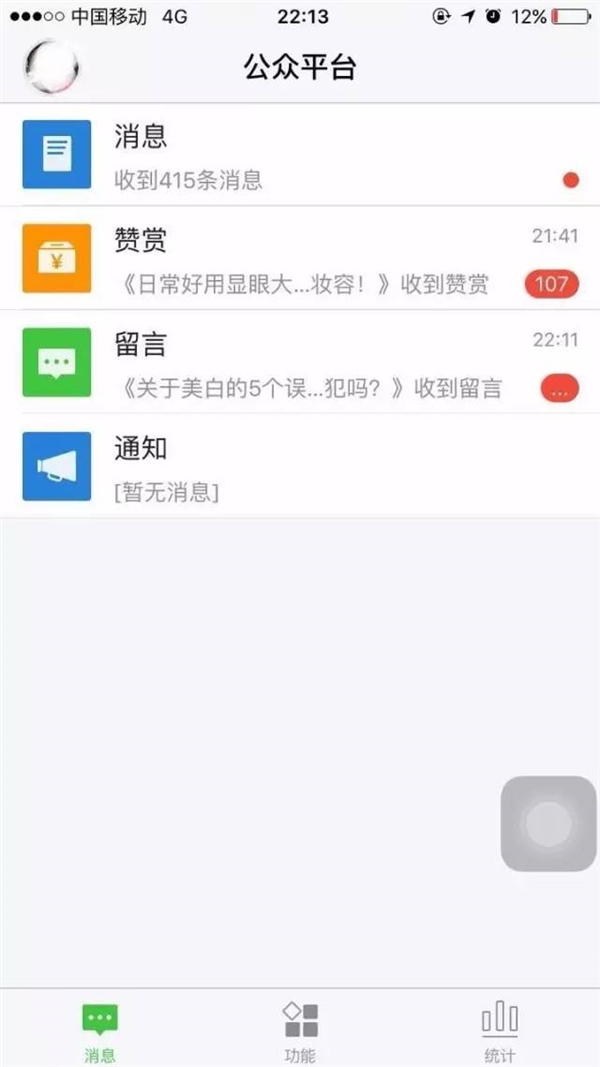Tap the AssistiveTouch floating button
The image size is (600, 1067).
click(548, 823)
